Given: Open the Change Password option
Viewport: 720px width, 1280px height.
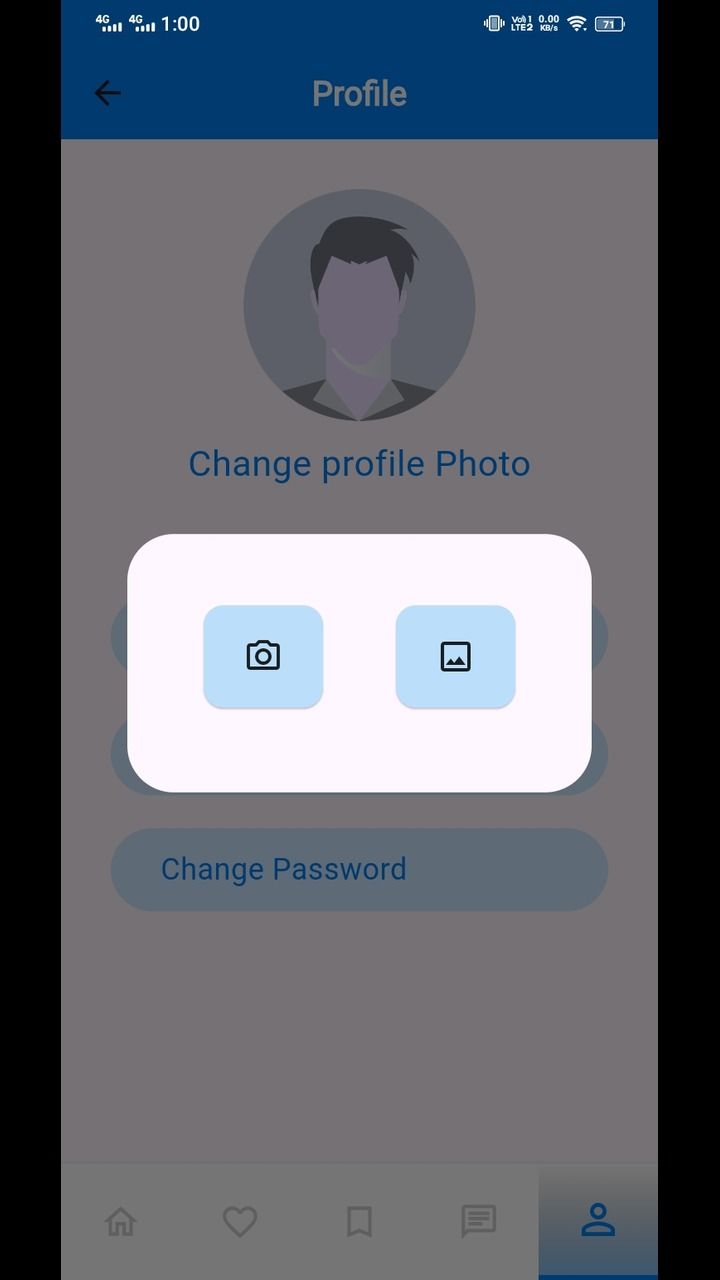Looking at the screenshot, I should [x=359, y=869].
